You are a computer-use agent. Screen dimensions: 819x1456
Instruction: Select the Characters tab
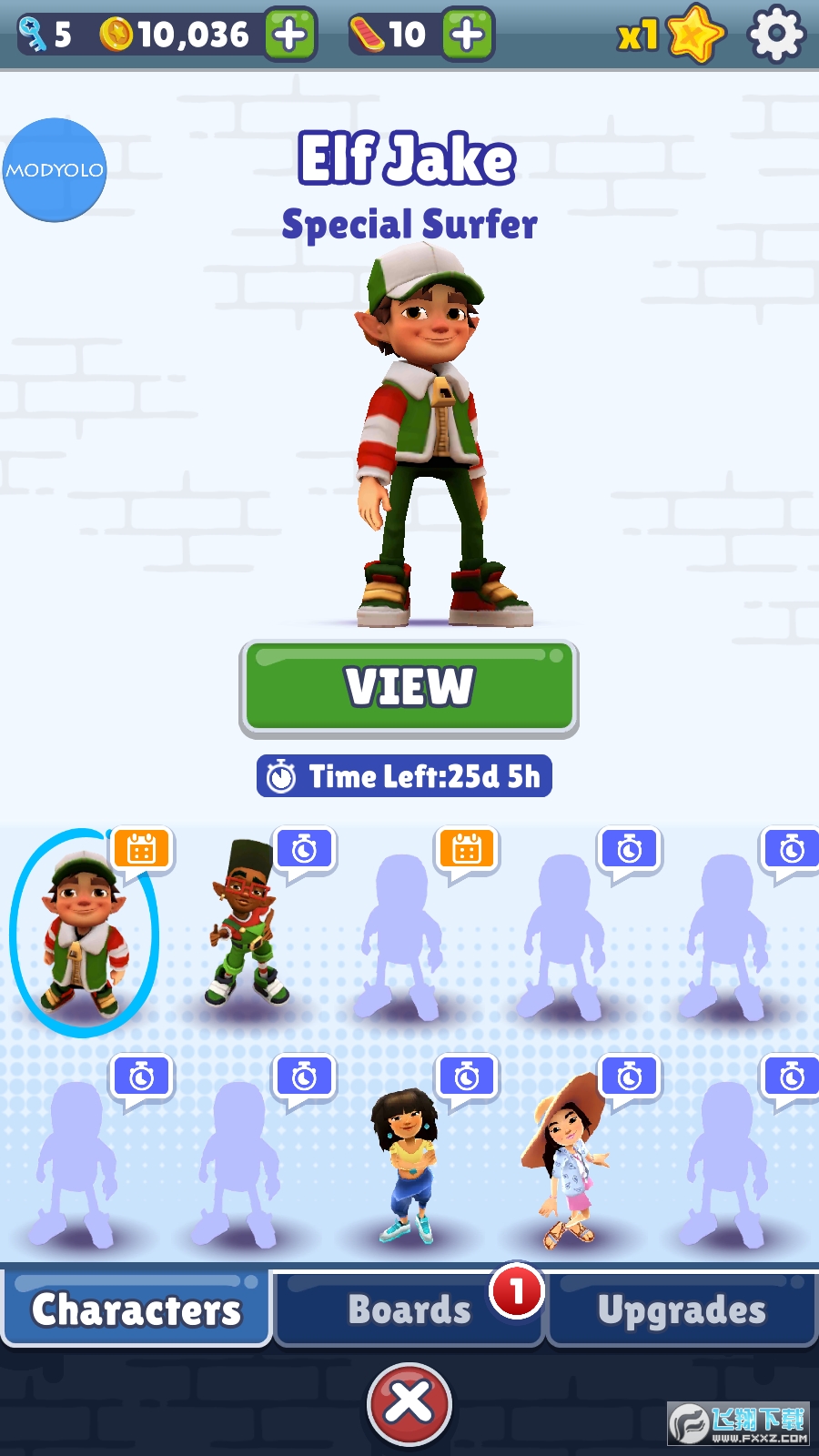click(x=136, y=1309)
